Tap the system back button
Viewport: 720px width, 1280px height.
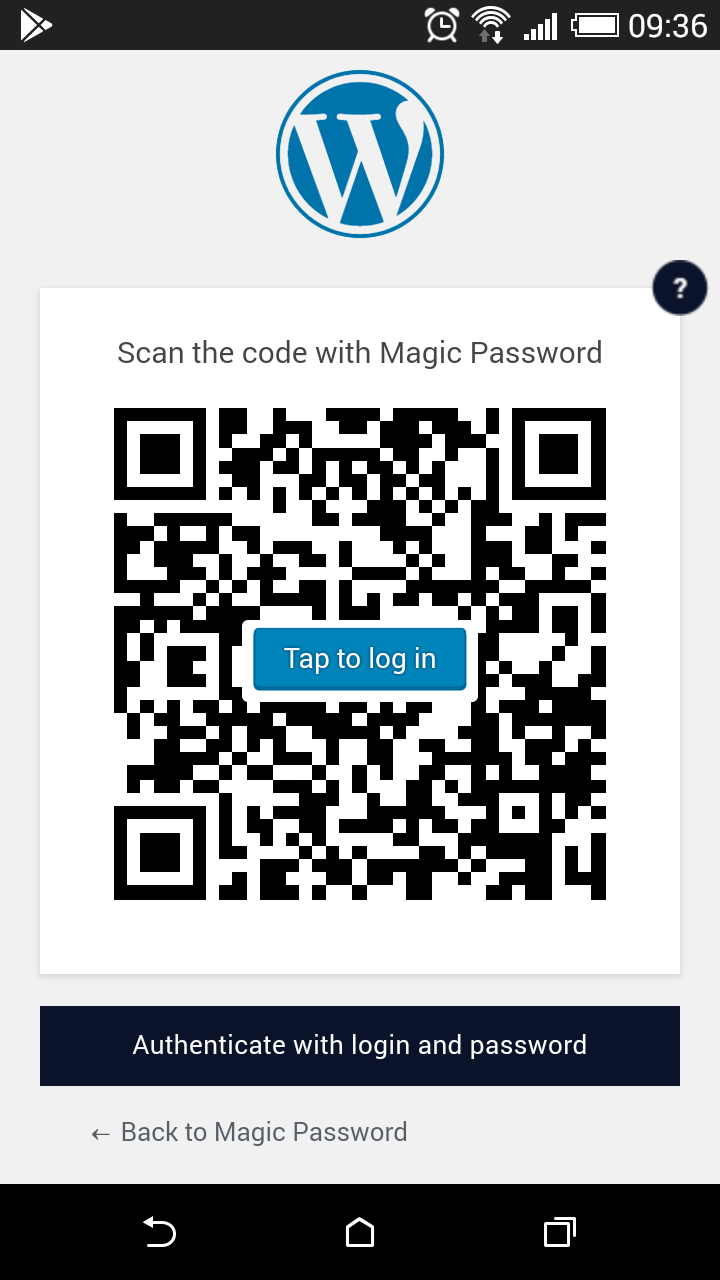pyautogui.click(x=160, y=1232)
